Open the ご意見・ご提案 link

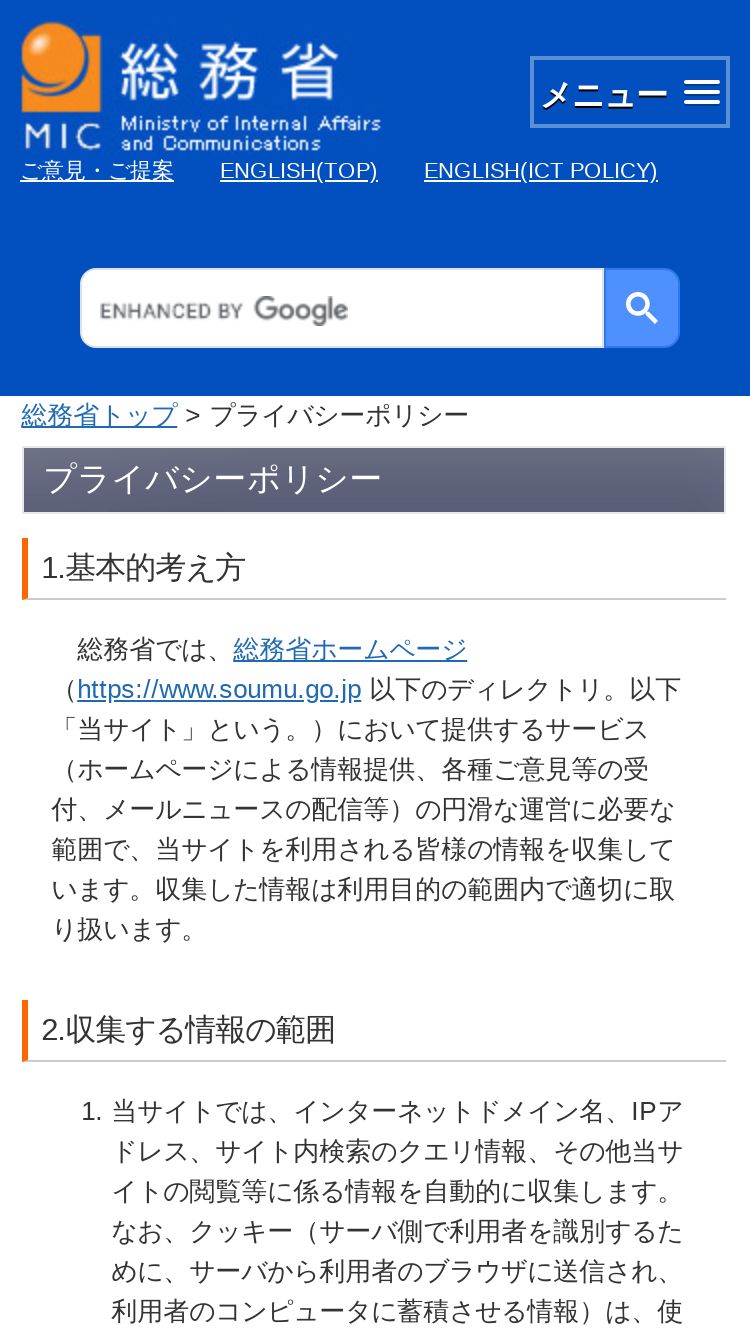(x=97, y=171)
